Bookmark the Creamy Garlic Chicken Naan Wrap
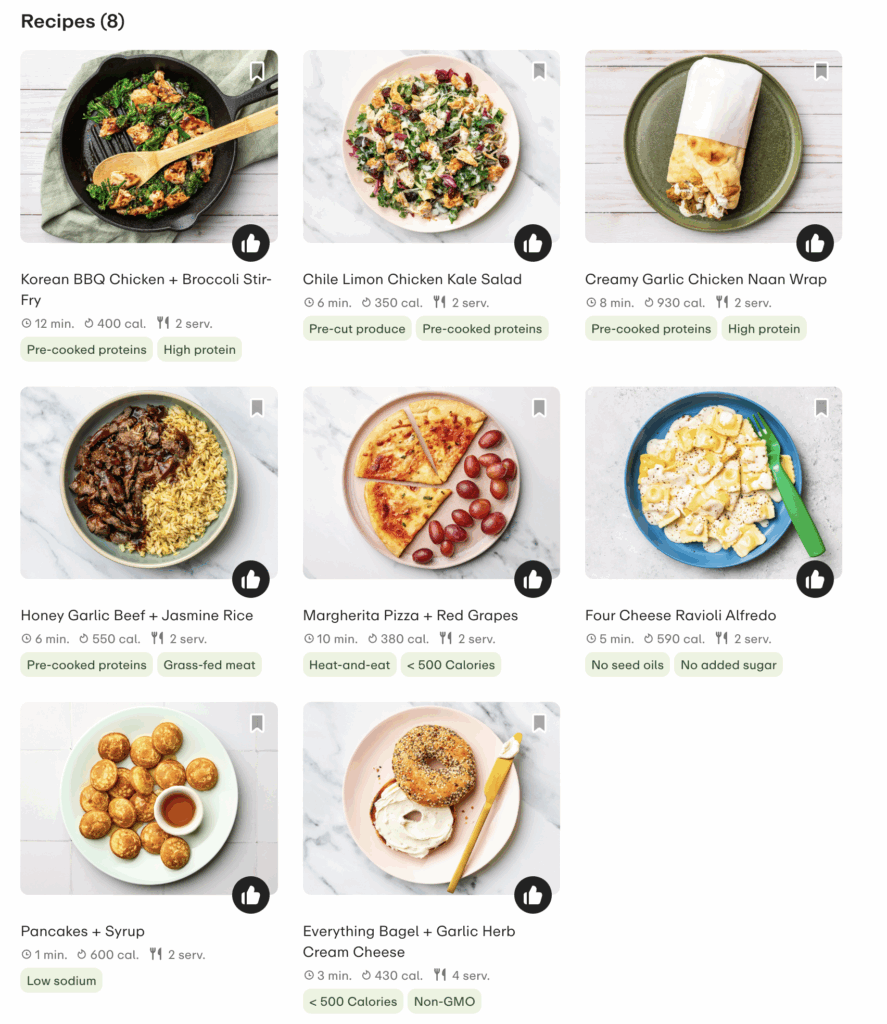 pos(821,71)
